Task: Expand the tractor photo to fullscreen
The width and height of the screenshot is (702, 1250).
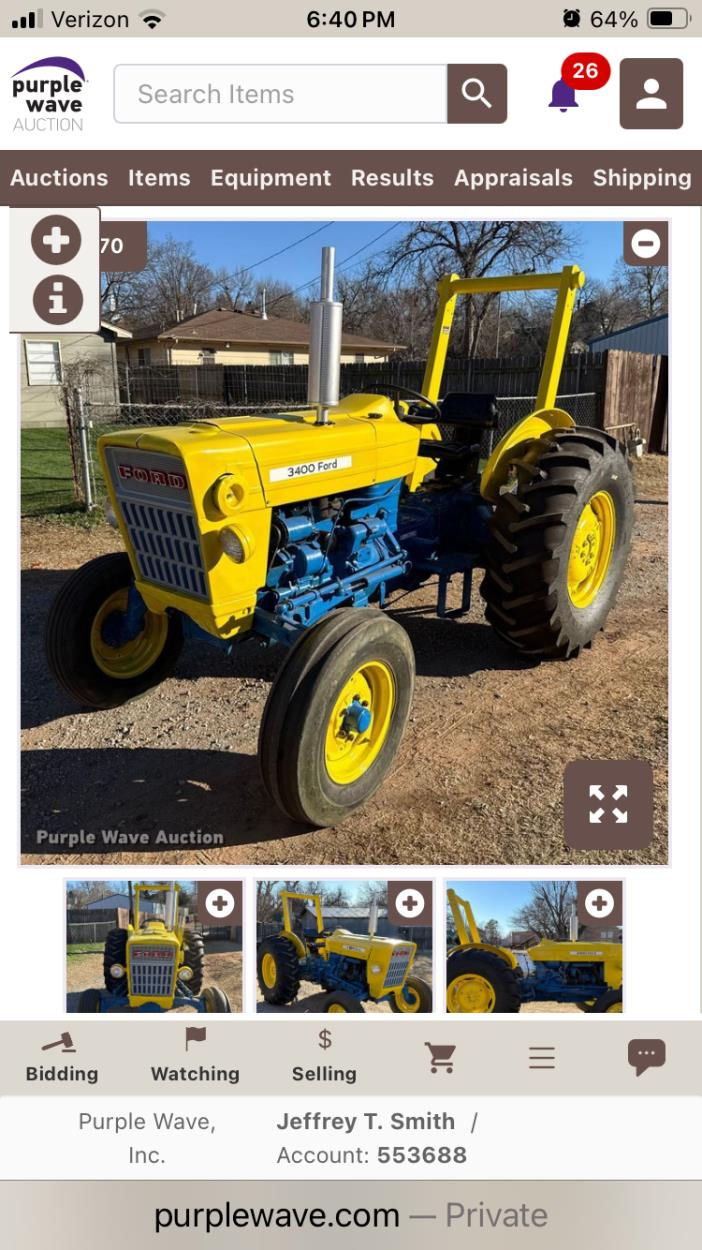Action: pyautogui.click(x=608, y=804)
